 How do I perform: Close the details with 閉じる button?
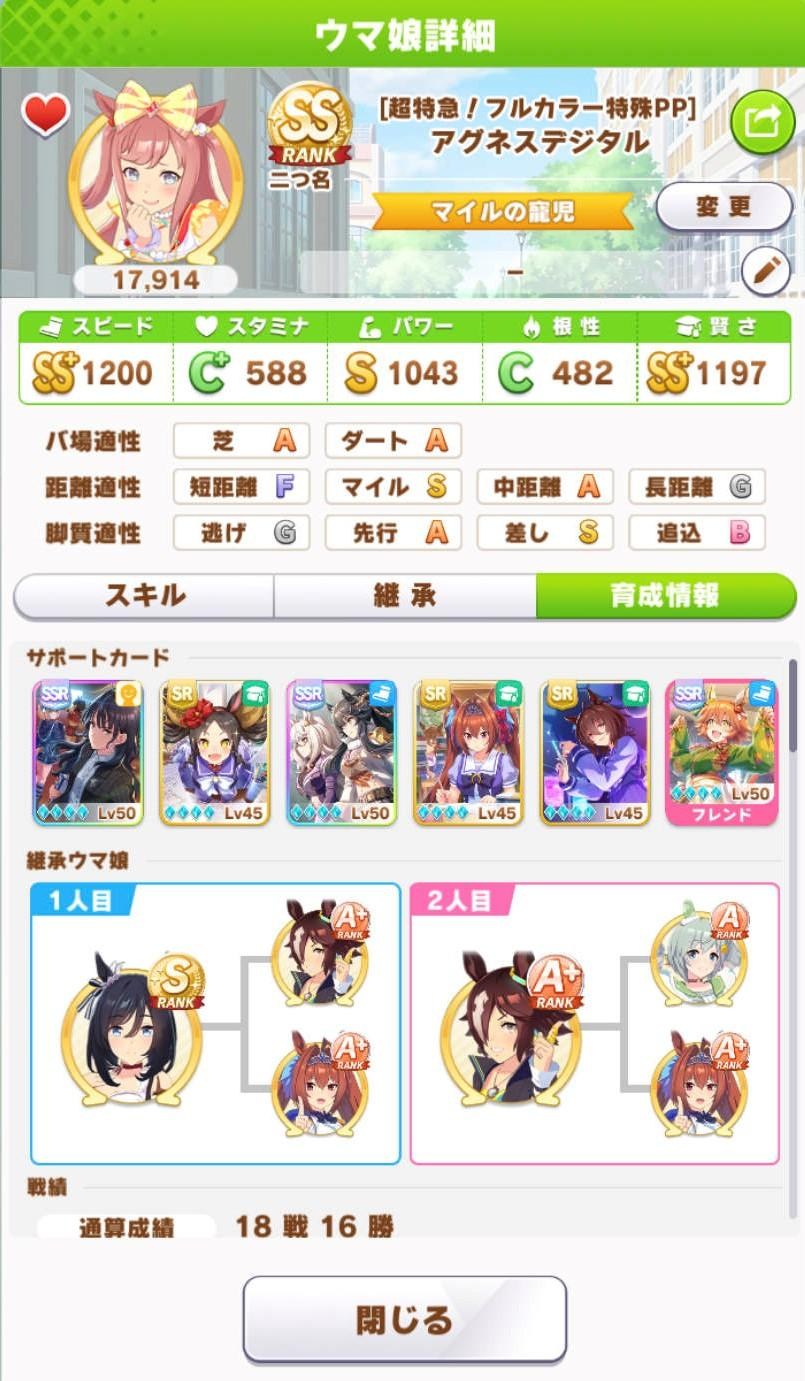click(404, 1318)
